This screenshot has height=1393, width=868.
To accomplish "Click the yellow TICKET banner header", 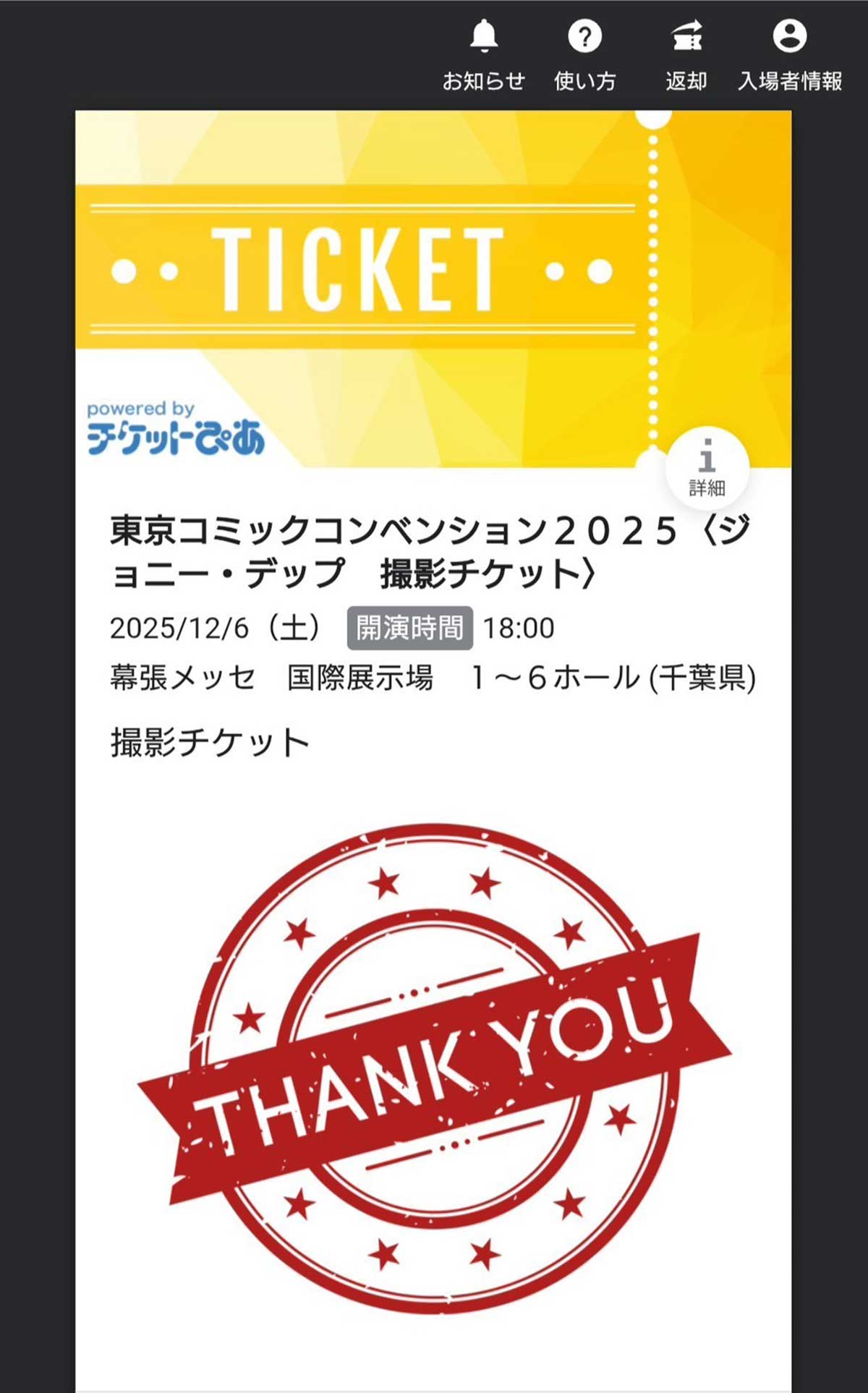I will pyautogui.click(x=362, y=268).
